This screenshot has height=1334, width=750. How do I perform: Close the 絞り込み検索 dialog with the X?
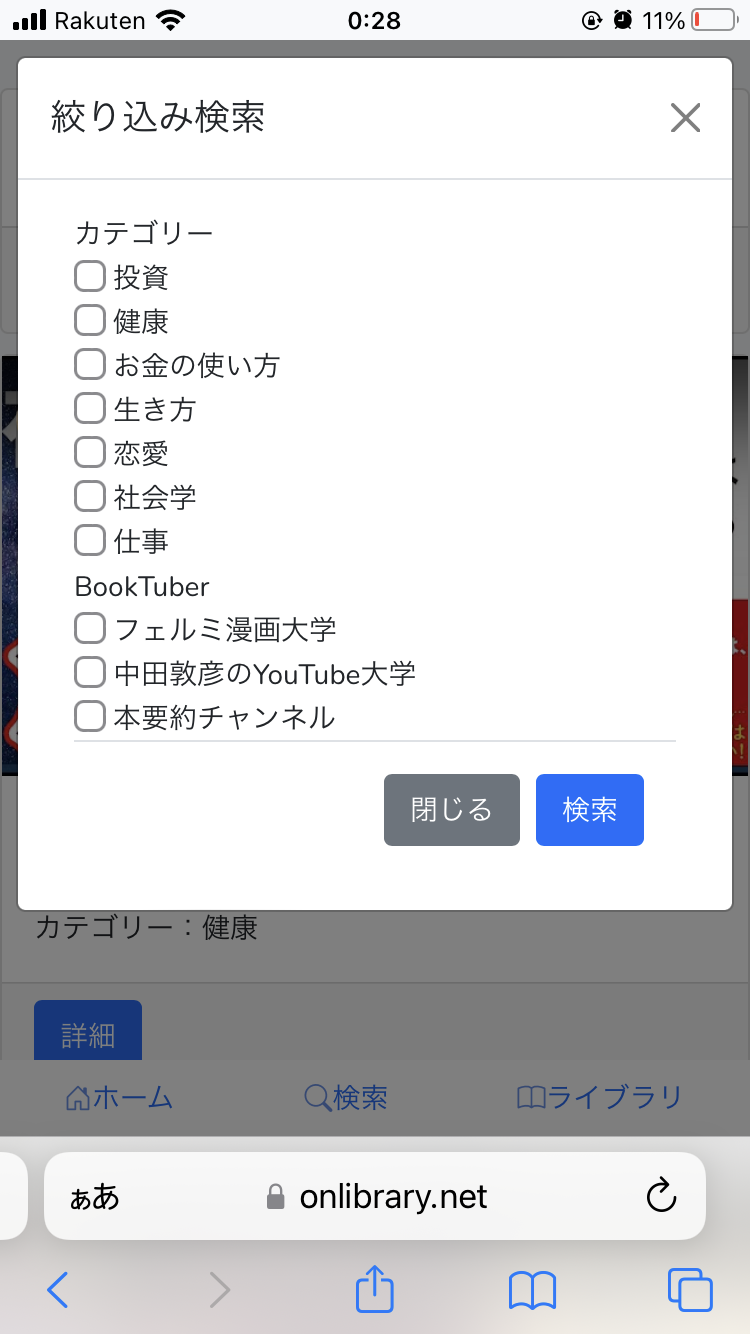685,118
